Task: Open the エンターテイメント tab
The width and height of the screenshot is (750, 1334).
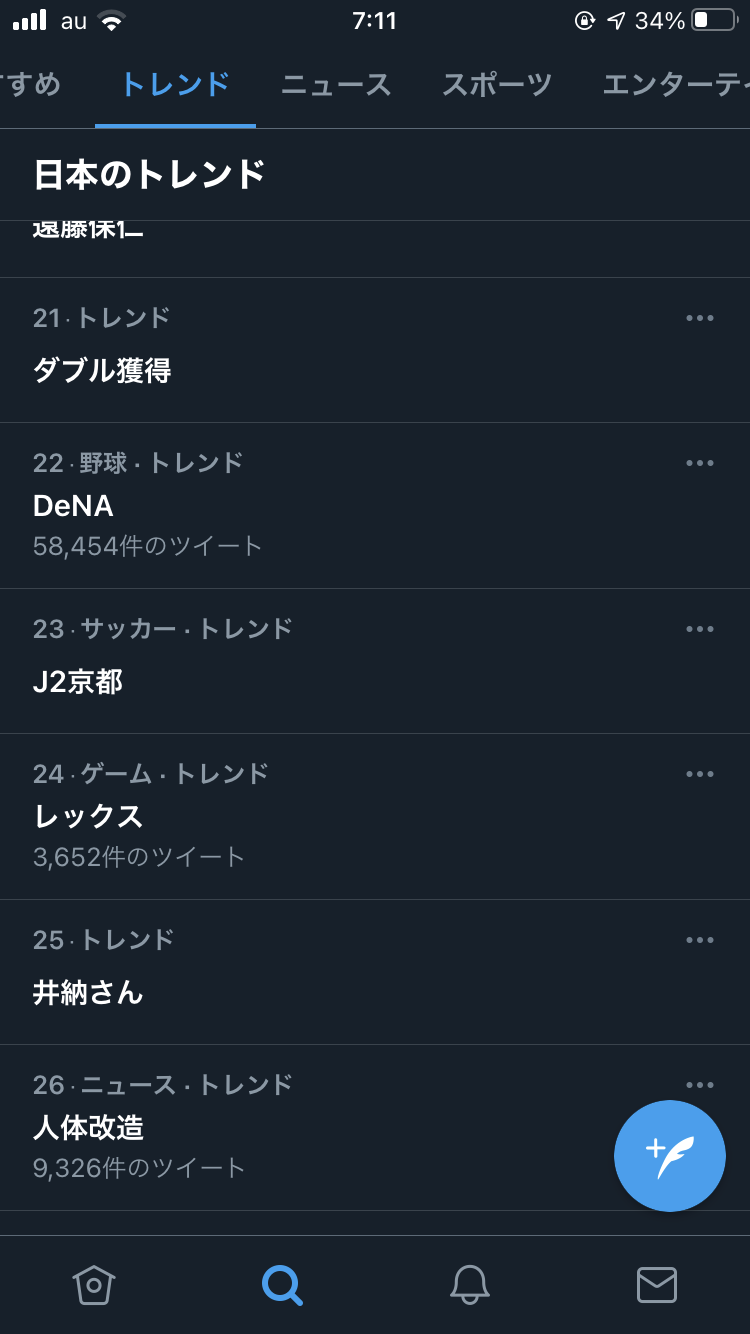Action: [675, 85]
